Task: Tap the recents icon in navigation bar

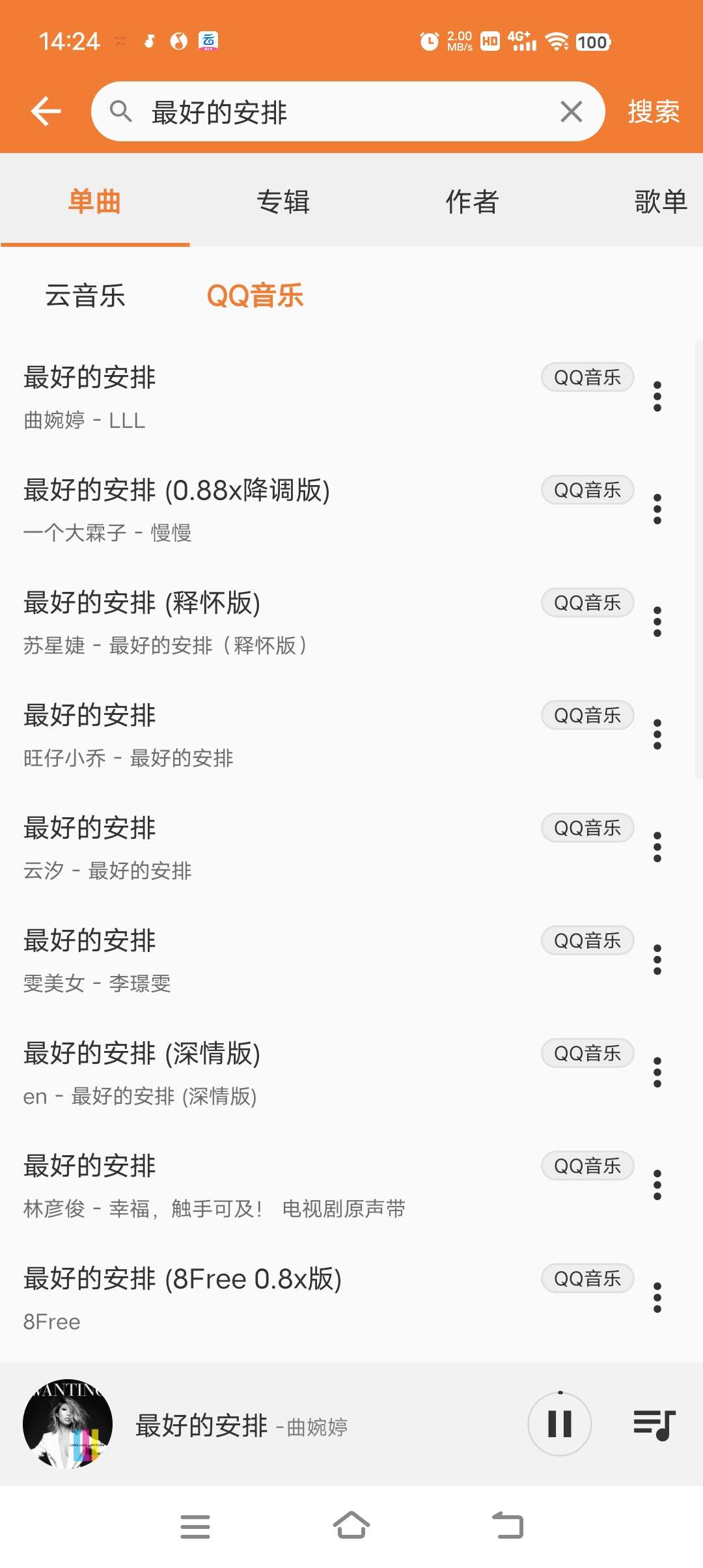Action: [x=195, y=1527]
